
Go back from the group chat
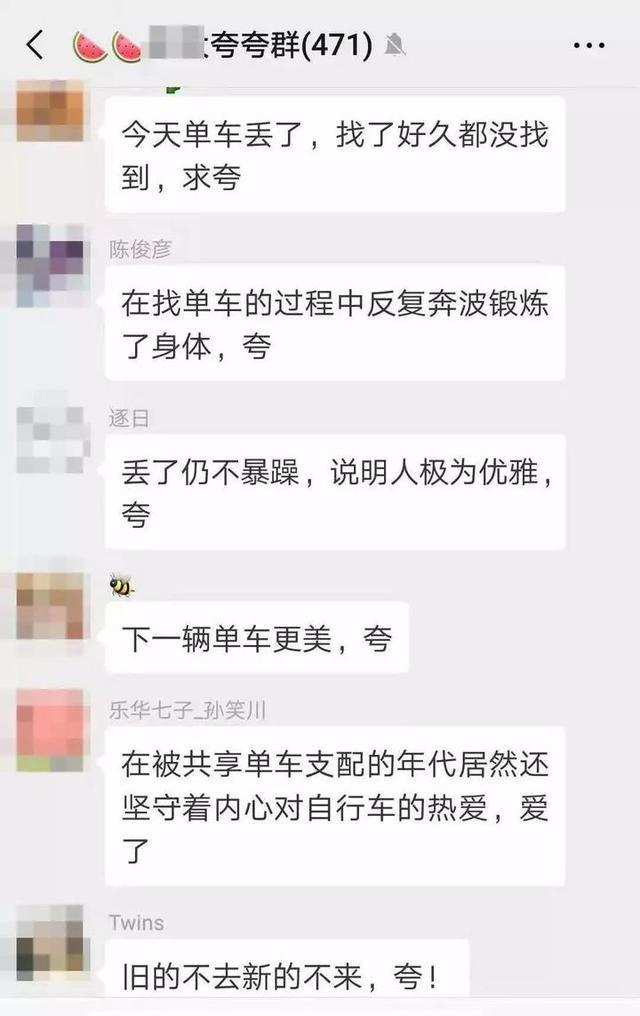[35, 45]
